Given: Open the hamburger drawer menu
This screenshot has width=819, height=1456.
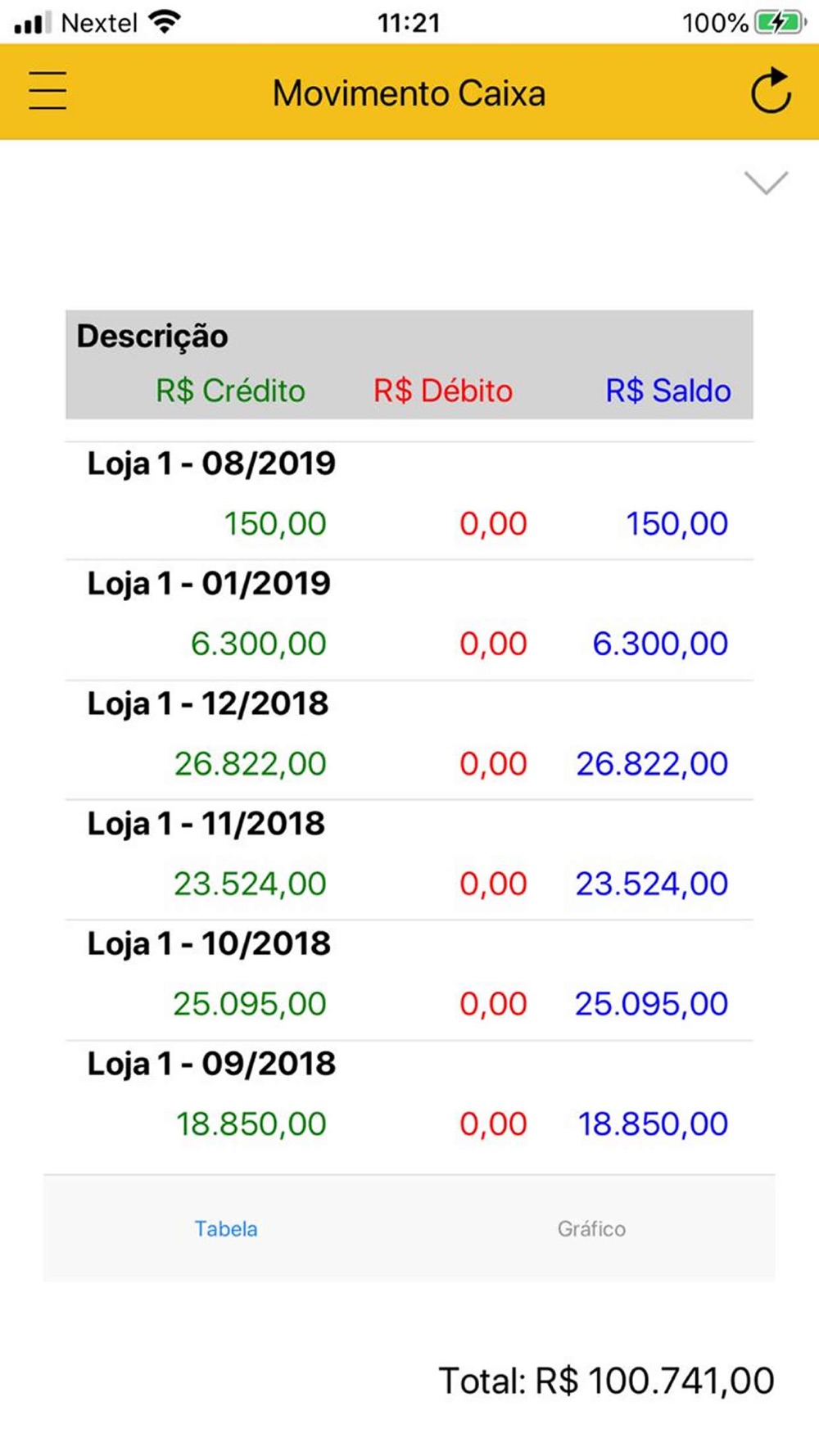Looking at the screenshot, I should click(x=48, y=91).
